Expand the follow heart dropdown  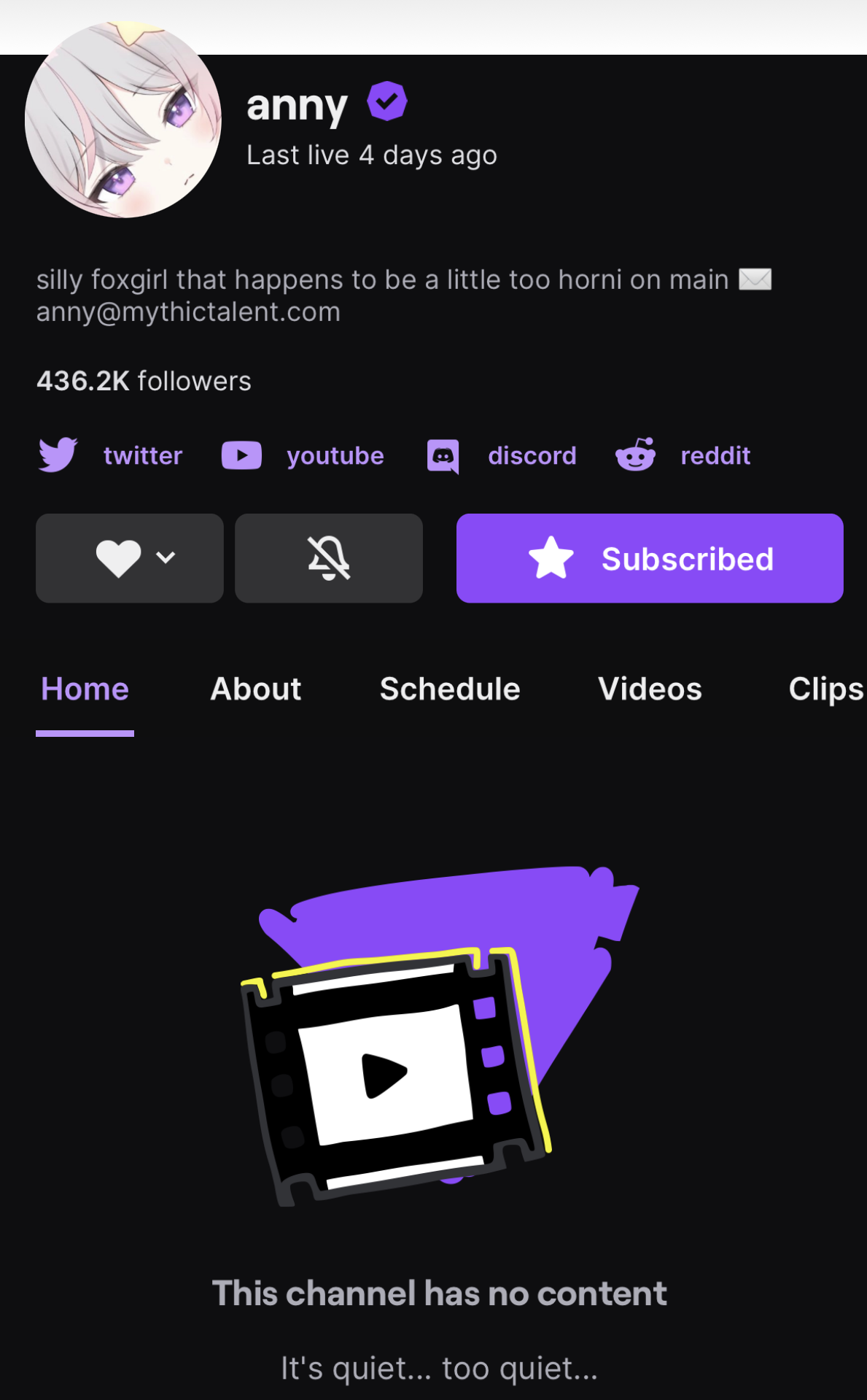tap(130, 558)
